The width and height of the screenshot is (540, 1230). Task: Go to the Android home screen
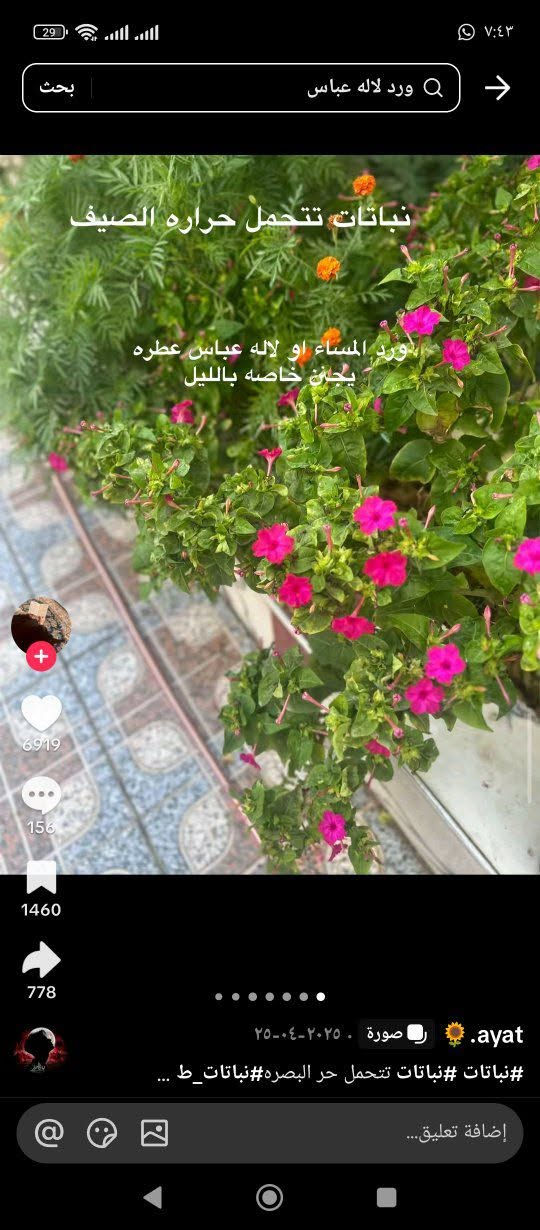pos(270,1197)
